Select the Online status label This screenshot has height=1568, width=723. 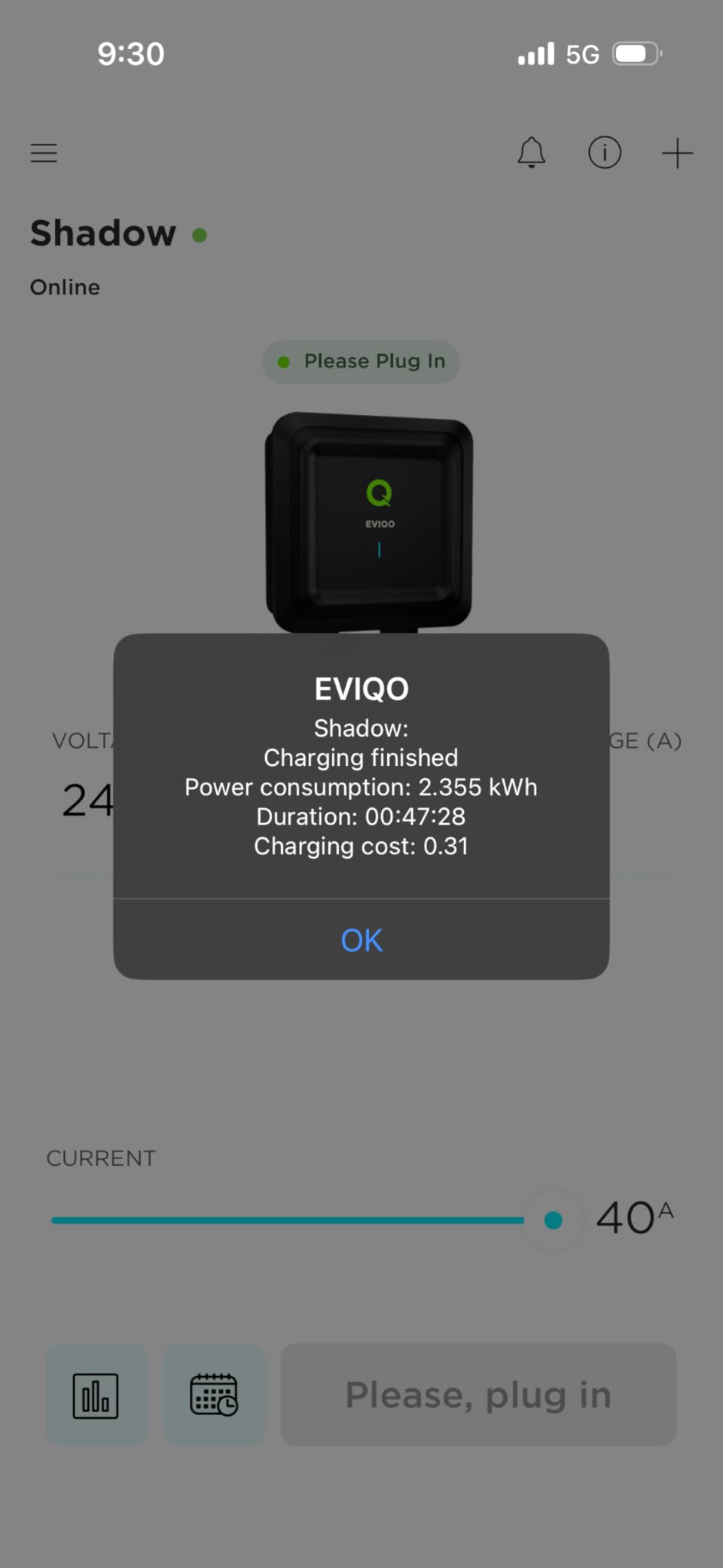[x=65, y=287]
